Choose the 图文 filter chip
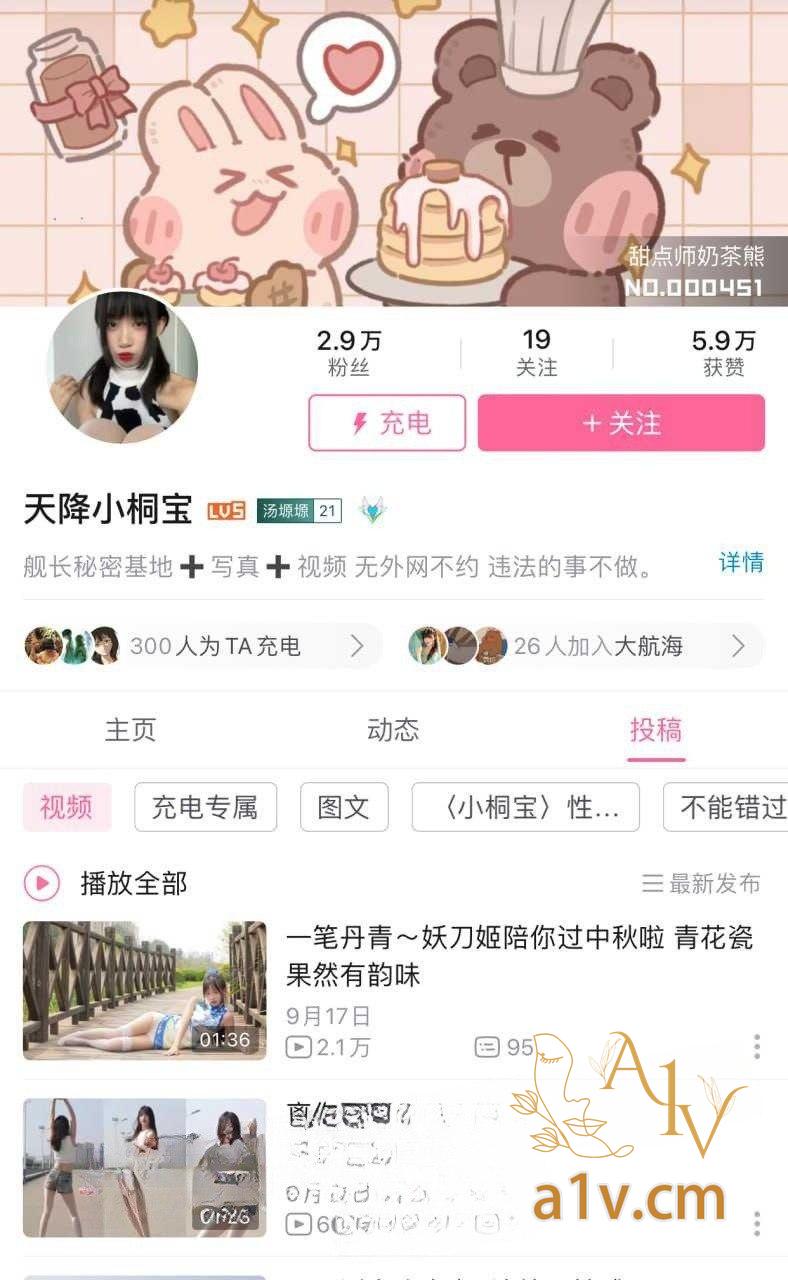 tap(343, 807)
